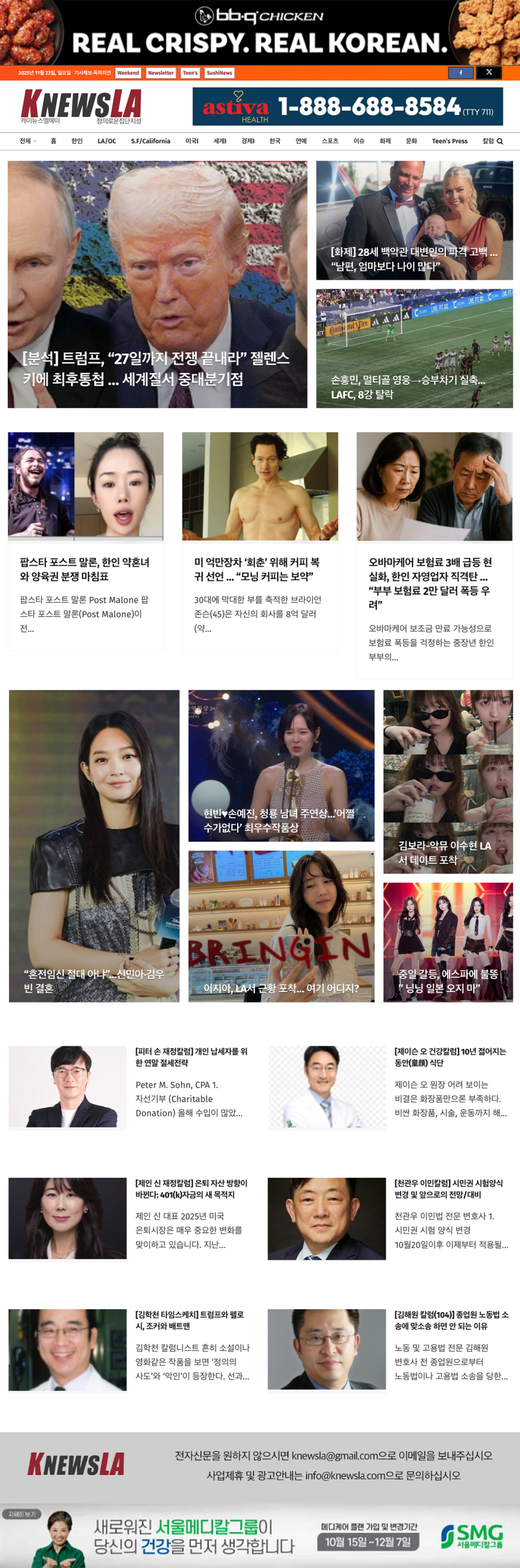
Task: Switch to the LA/OC section
Action: tap(107, 141)
